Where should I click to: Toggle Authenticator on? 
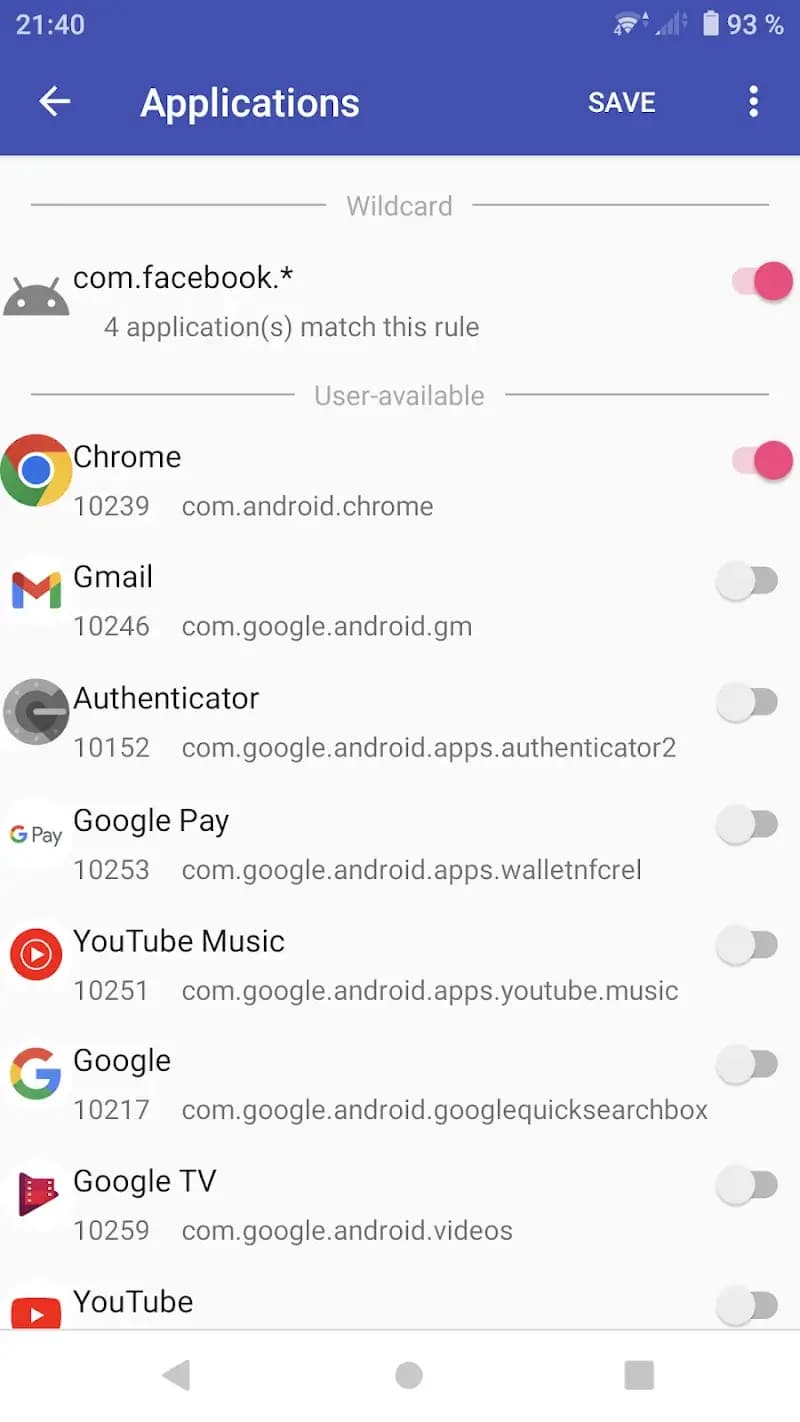747,703
